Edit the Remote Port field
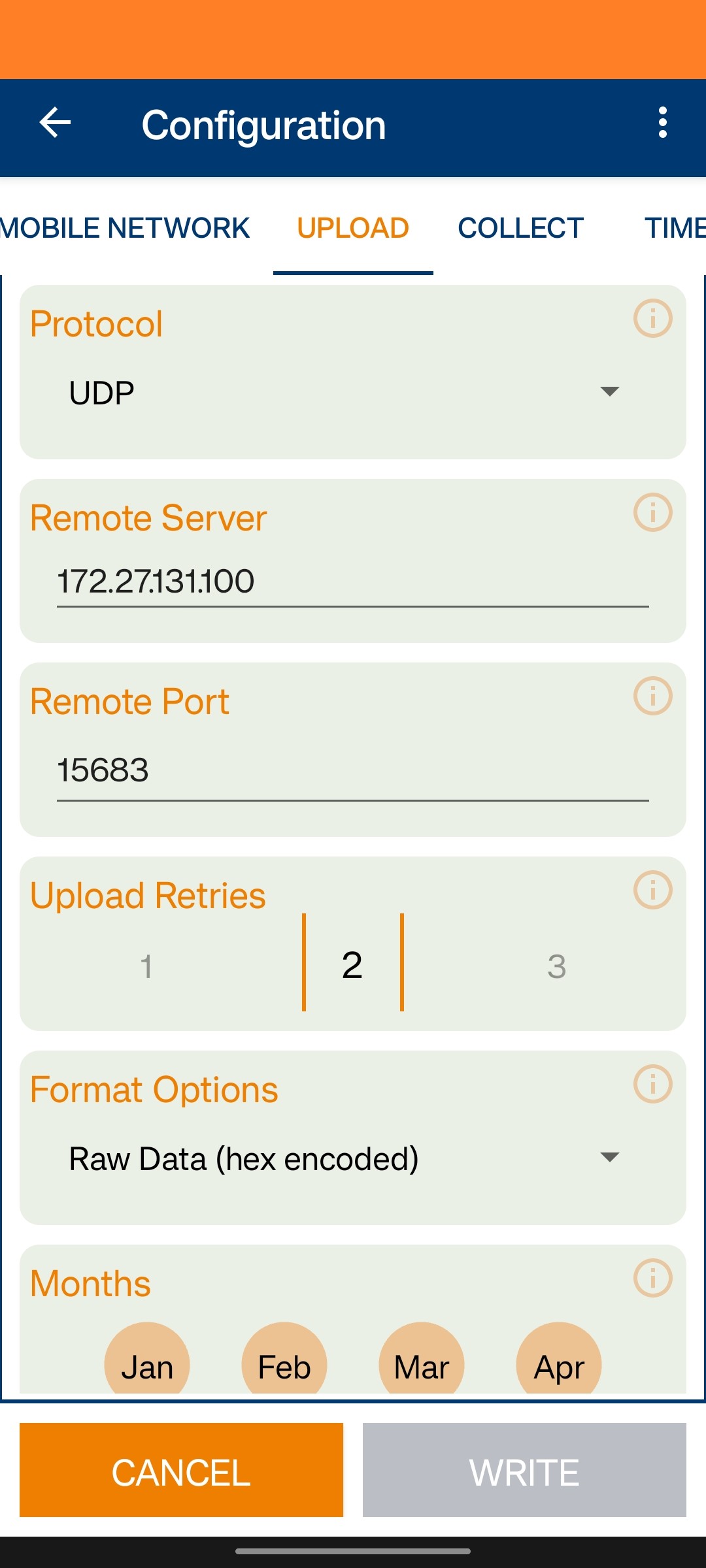 pyautogui.click(x=352, y=771)
